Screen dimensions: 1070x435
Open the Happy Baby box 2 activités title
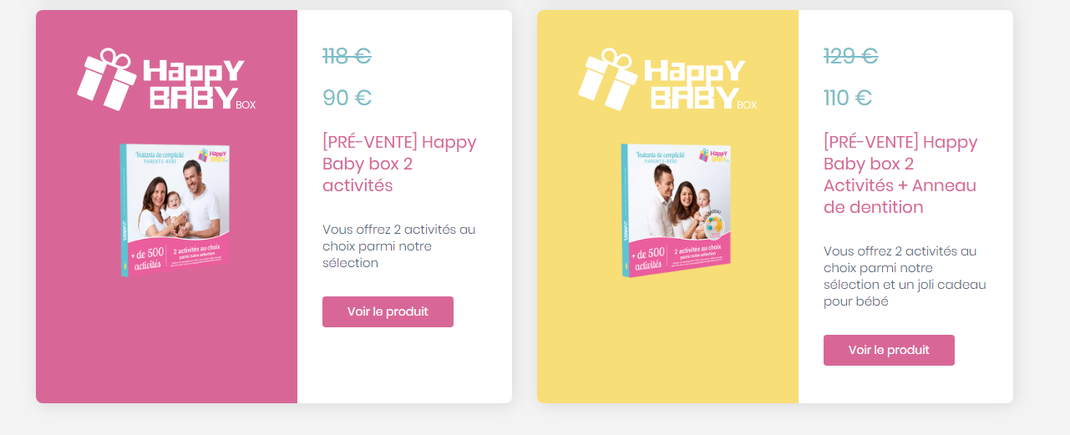(x=399, y=163)
